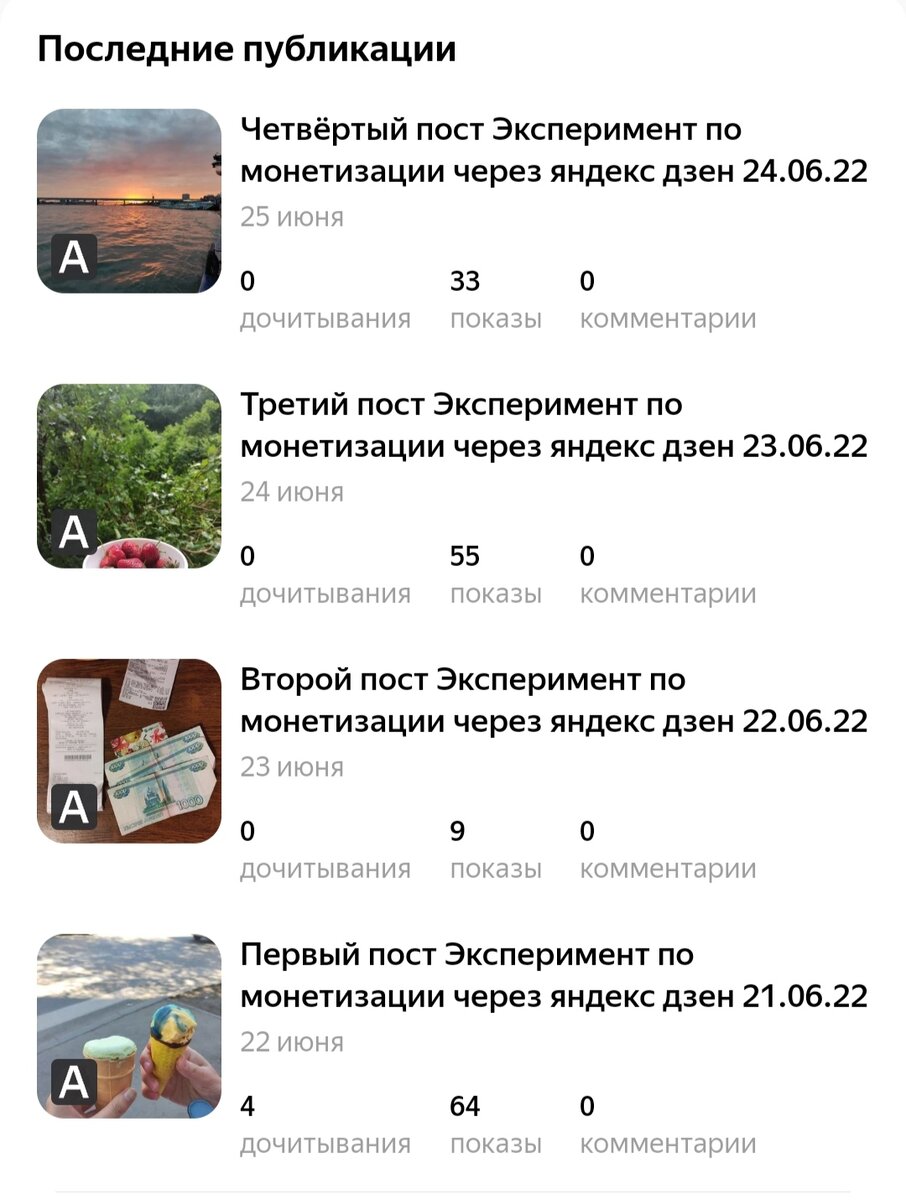Click the "25 июня" date under the fourth post
The image size is (906, 1200).
[x=292, y=217]
